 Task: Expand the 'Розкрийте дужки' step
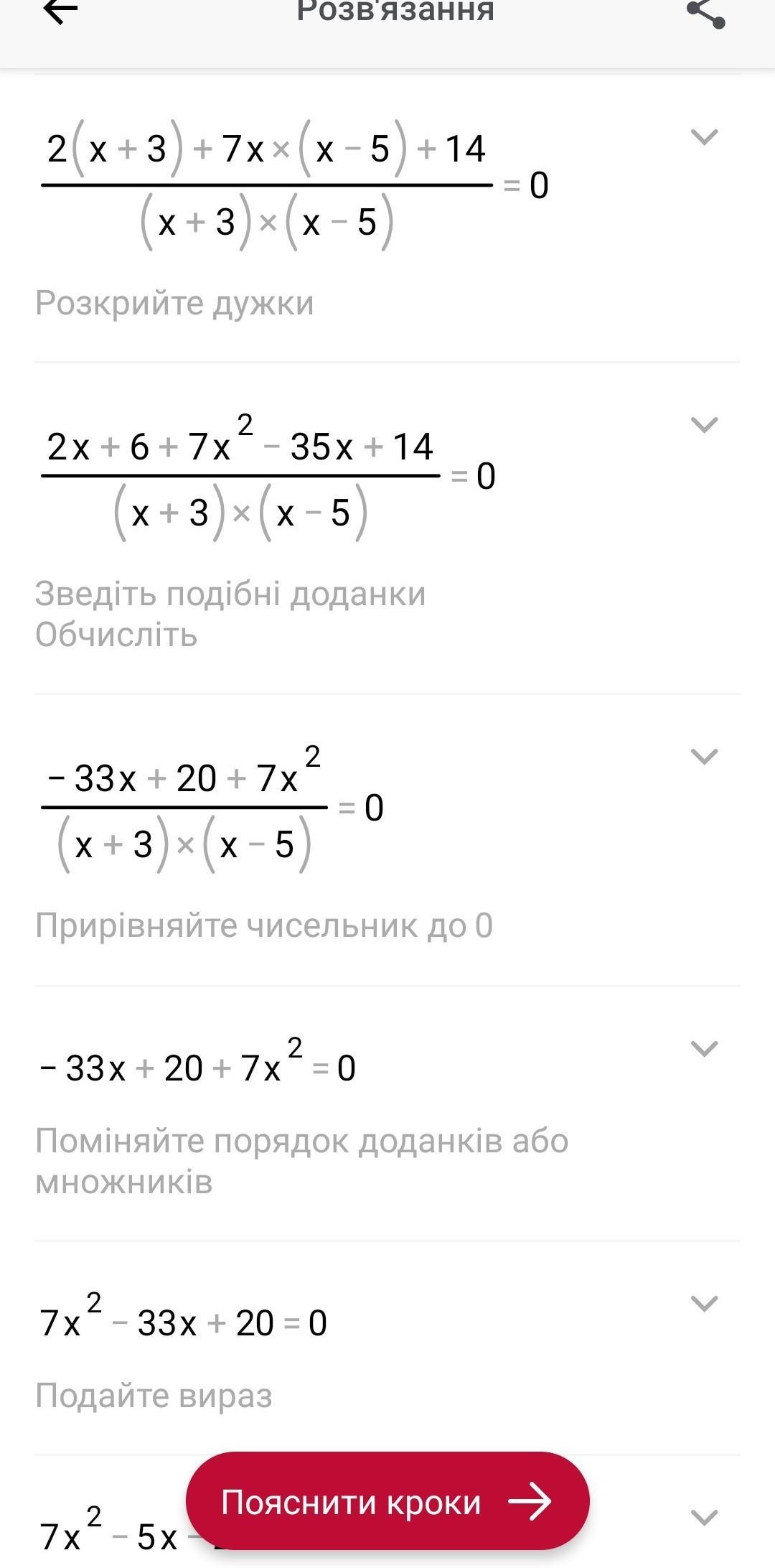pos(703,136)
